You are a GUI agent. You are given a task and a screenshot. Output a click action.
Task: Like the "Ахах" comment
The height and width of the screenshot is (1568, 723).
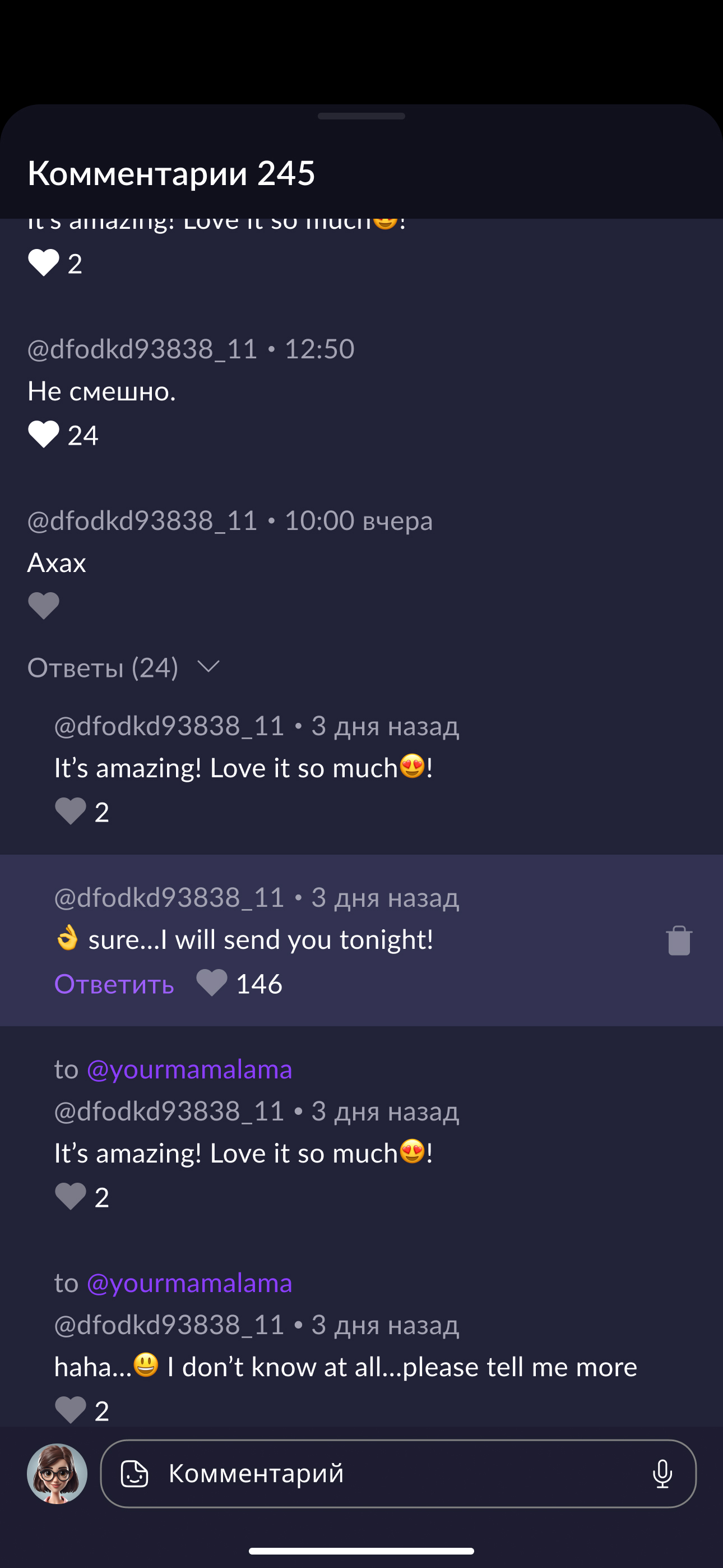coord(44,606)
